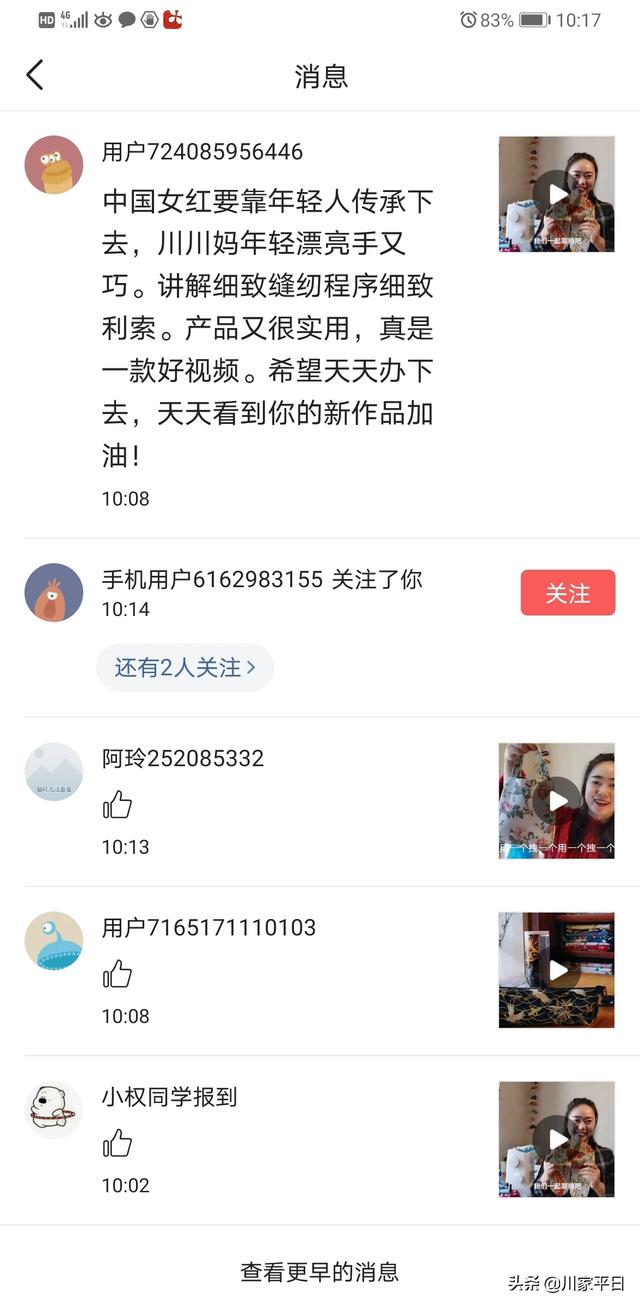
Task: Play the video beside 用户724085956446's comment
Action: [x=557, y=194]
